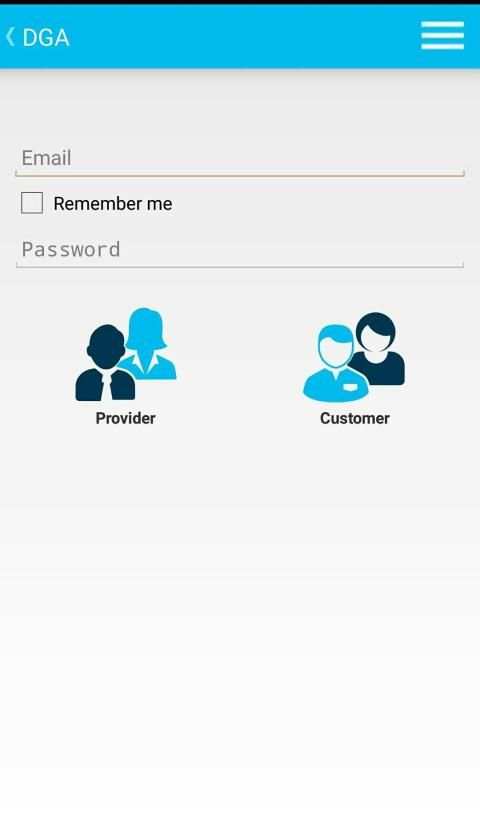Open the hamburger menu
This screenshot has width=480, height=826.
[x=443, y=36]
